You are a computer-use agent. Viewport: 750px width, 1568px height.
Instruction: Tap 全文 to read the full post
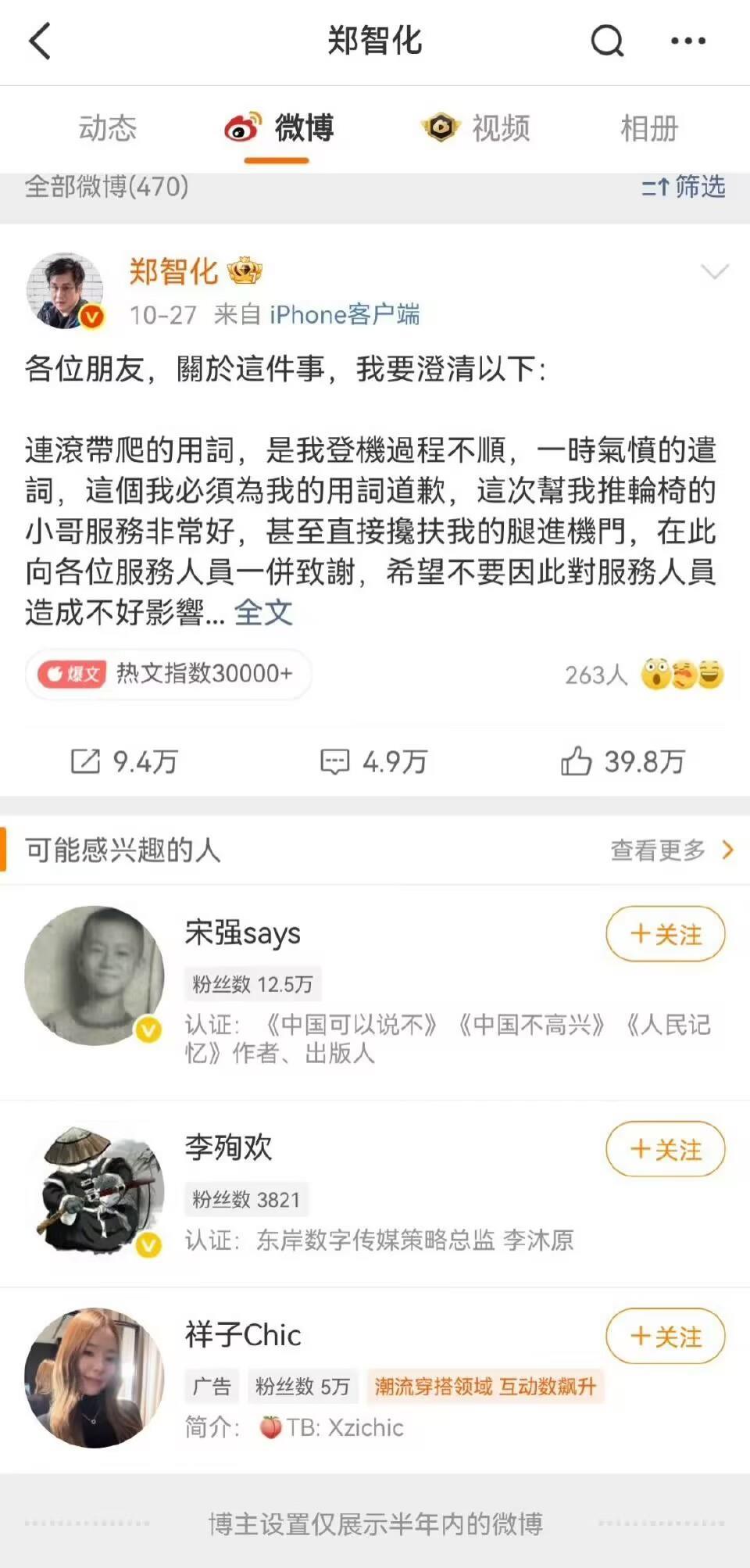[x=263, y=613]
